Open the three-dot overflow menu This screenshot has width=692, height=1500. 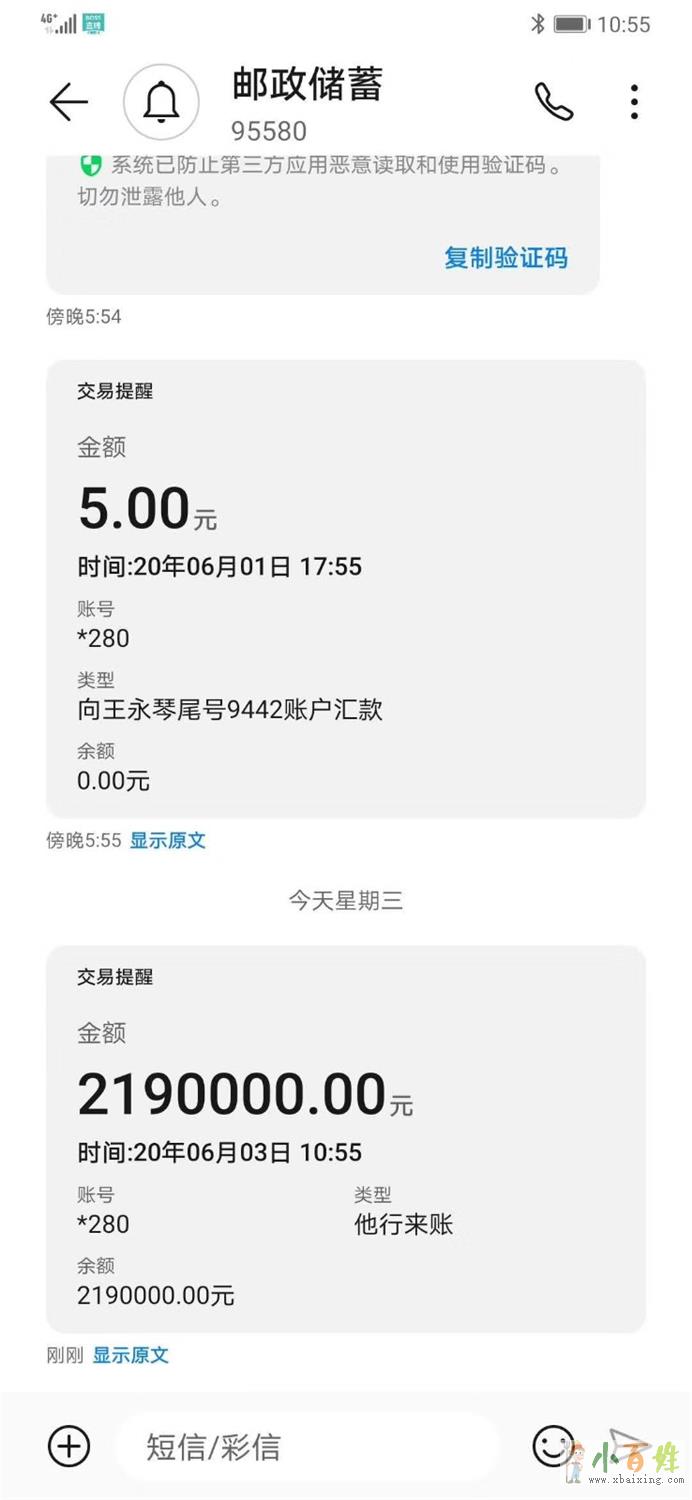[634, 102]
